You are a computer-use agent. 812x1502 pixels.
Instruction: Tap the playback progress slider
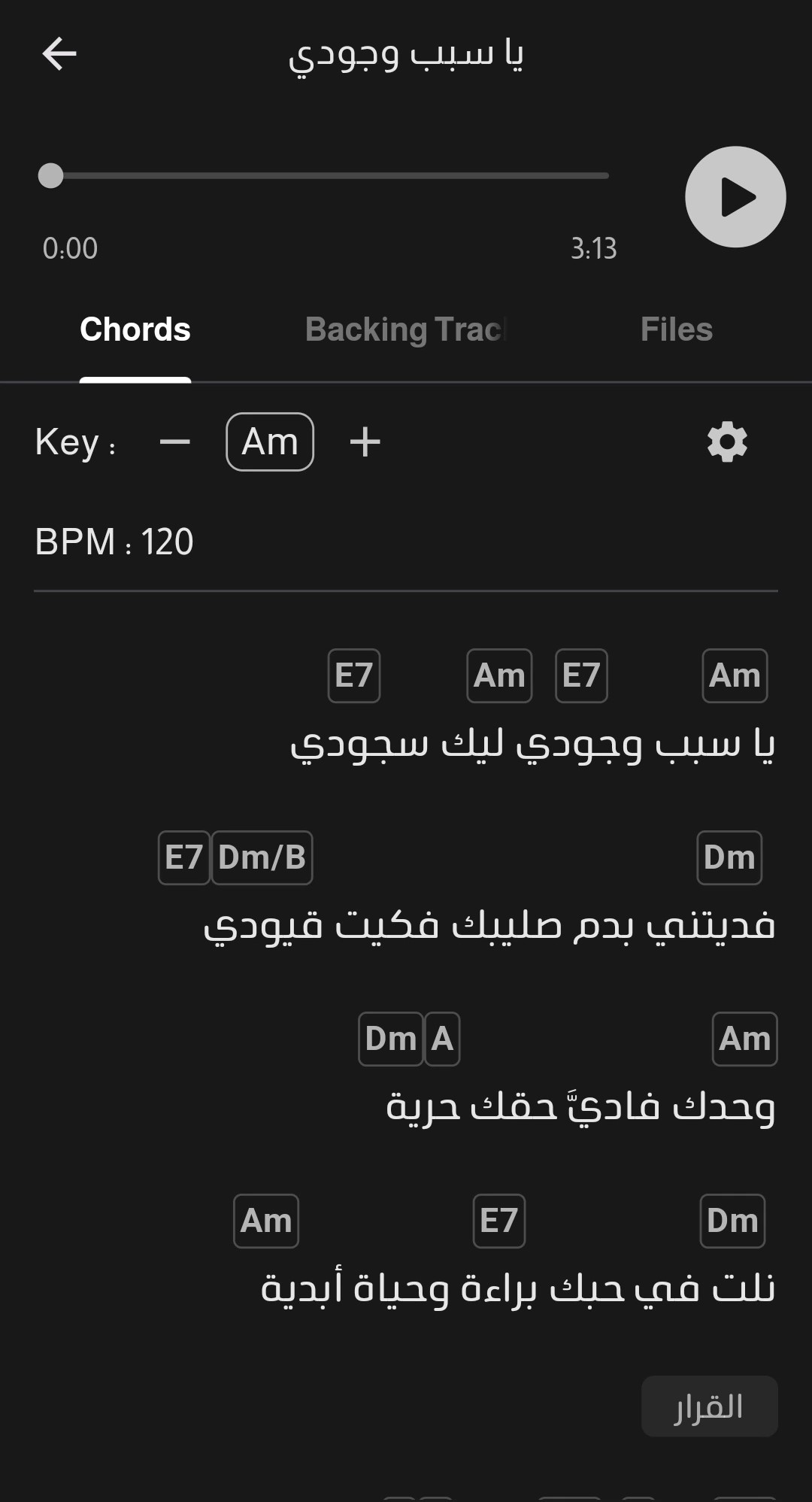pyautogui.click(x=329, y=176)
